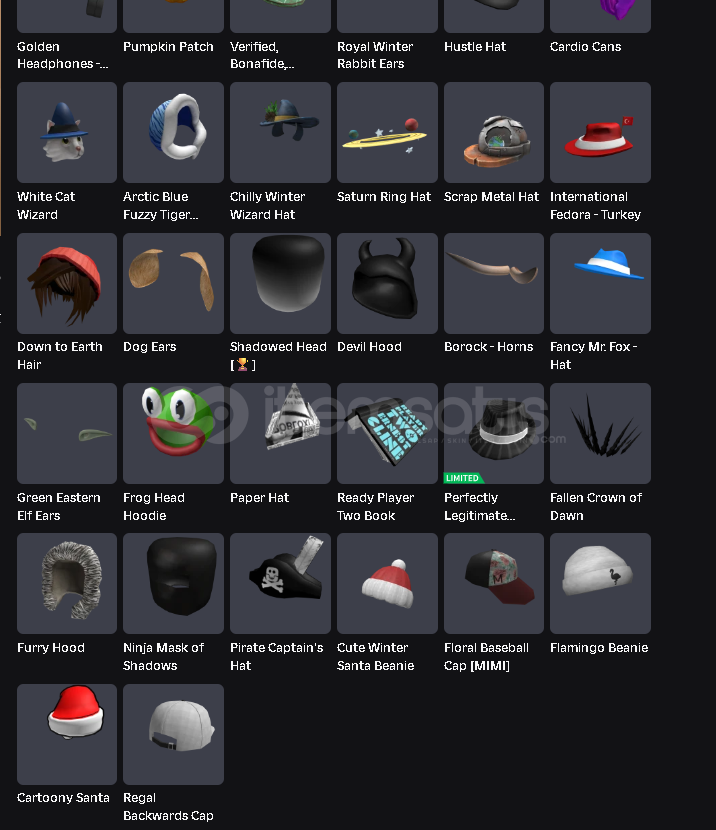View International Fedora - Turkey
This screenshot has height=830, width=716.
tap(600, 133)
